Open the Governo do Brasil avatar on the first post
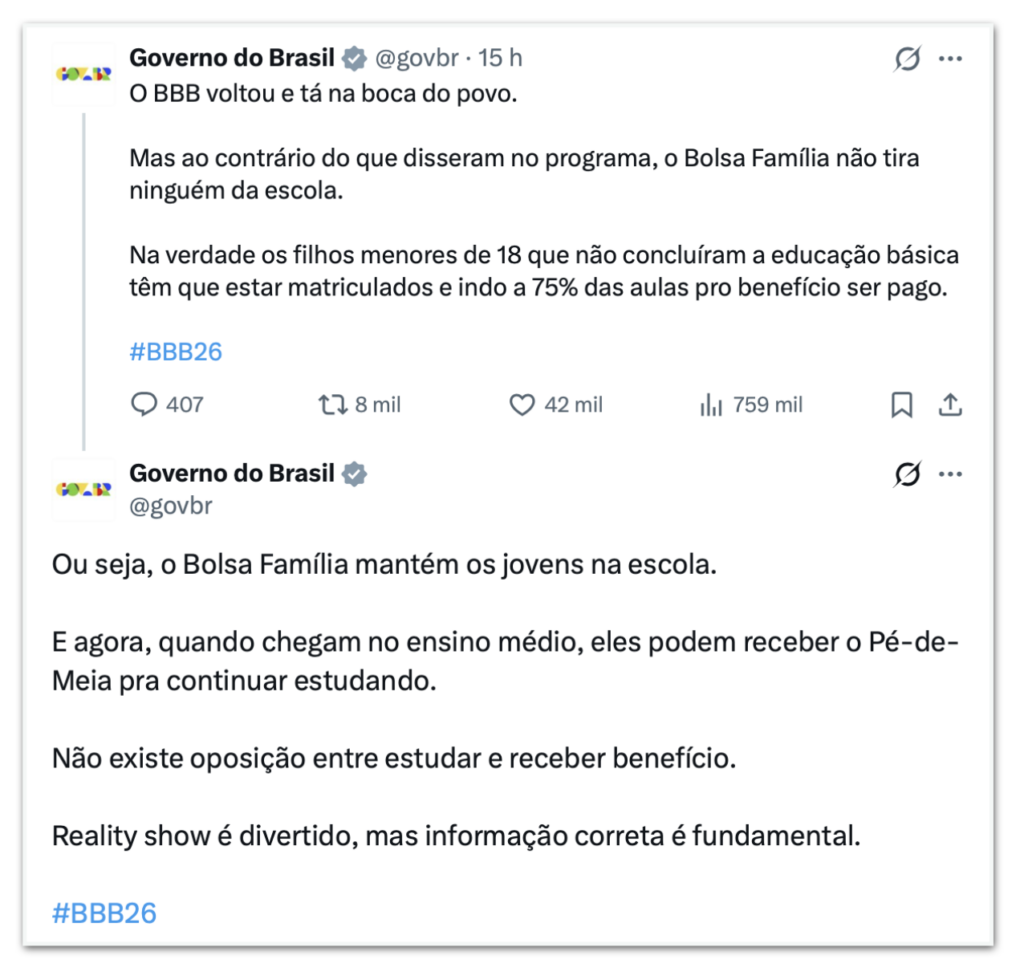This screenshot has width=1024, height=968. coord(83,74)
